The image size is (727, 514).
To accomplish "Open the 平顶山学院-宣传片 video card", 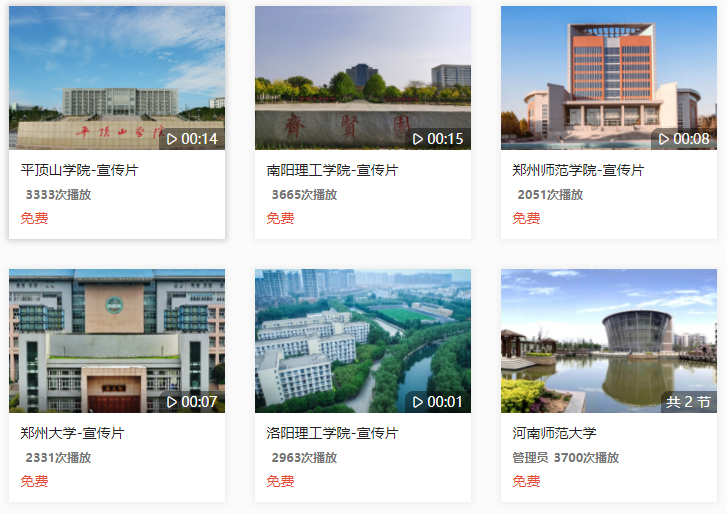I will (x=116, y=80).
